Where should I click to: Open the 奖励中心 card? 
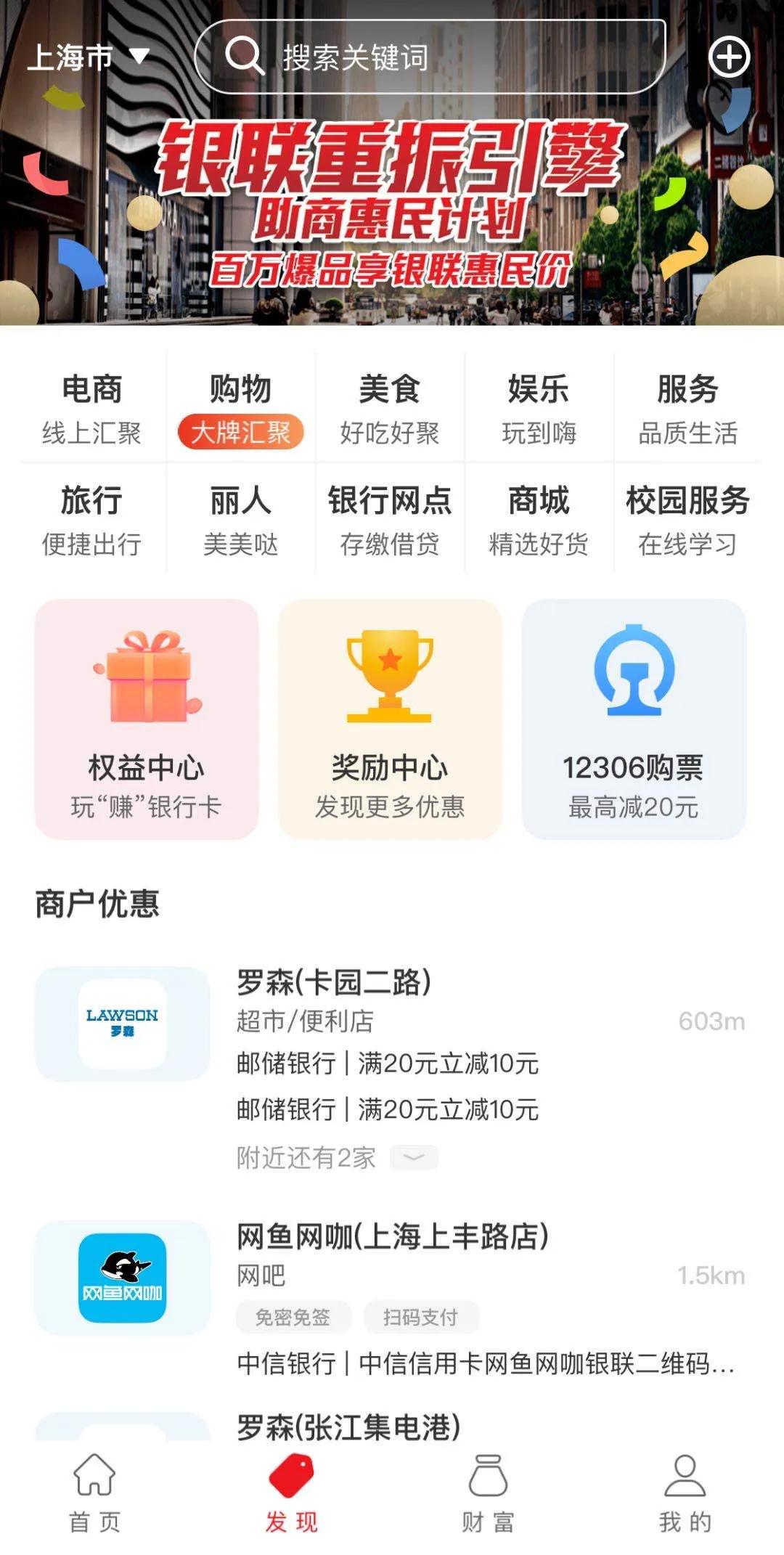(390, 719)
